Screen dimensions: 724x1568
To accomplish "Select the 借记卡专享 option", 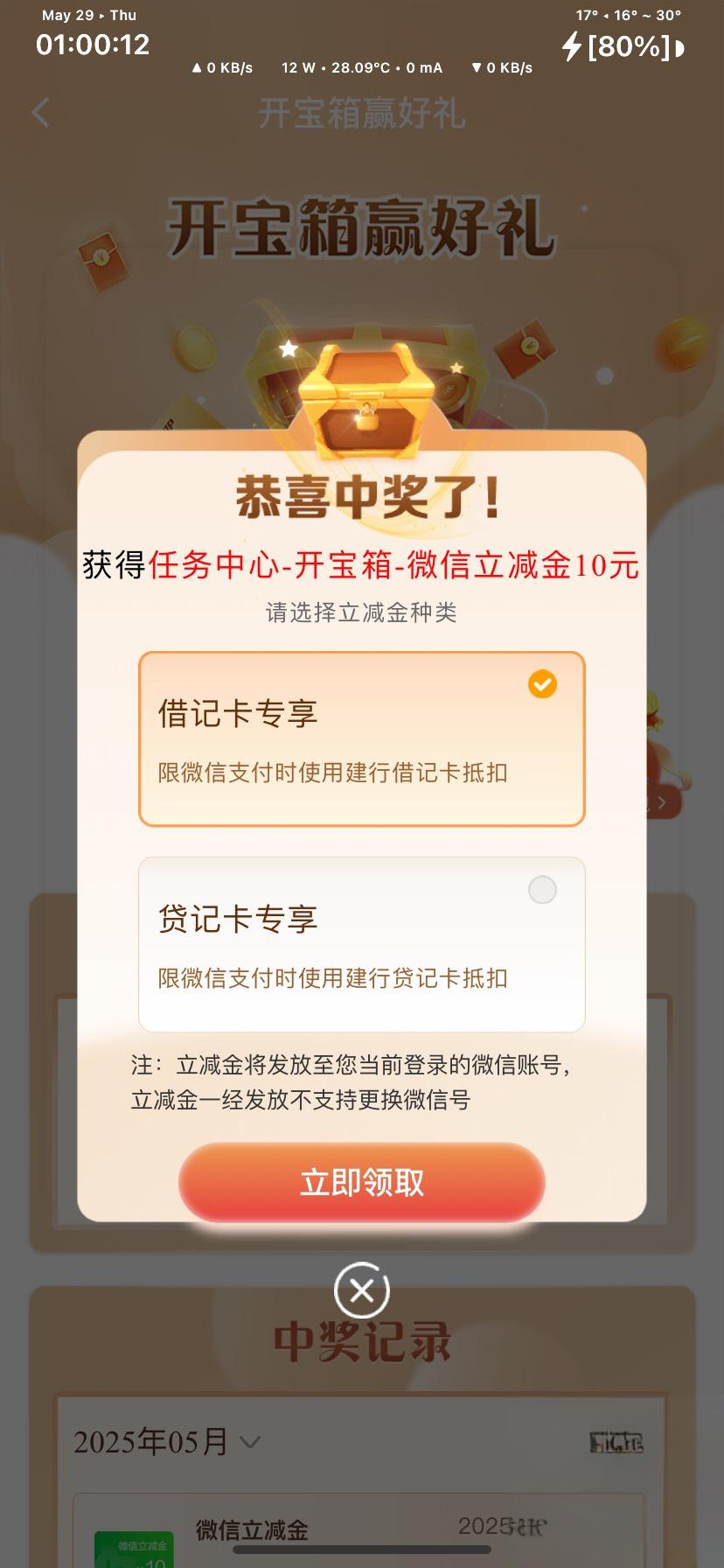I will point(361,738).
